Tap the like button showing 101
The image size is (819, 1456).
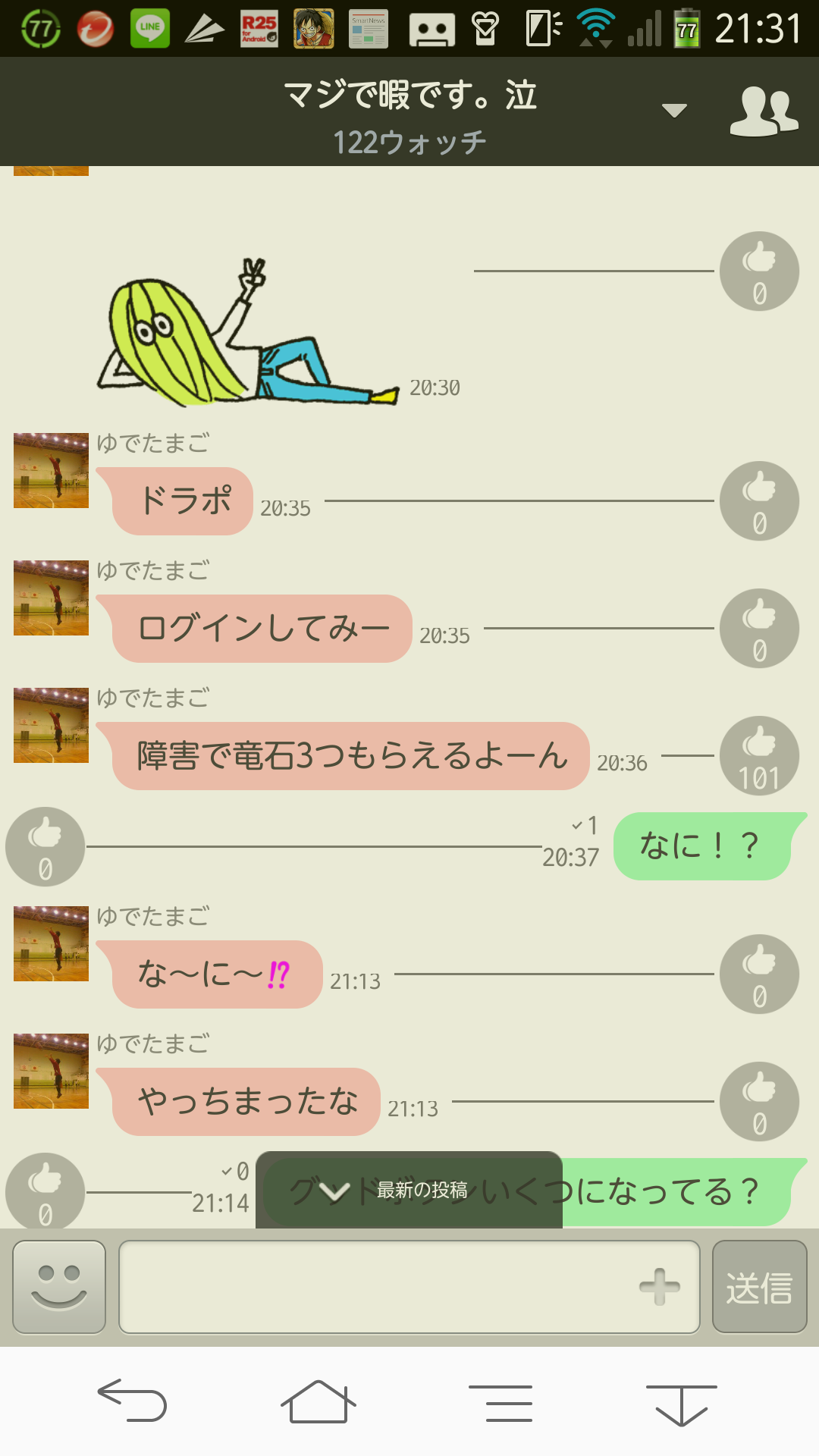(x=761, y=755)
